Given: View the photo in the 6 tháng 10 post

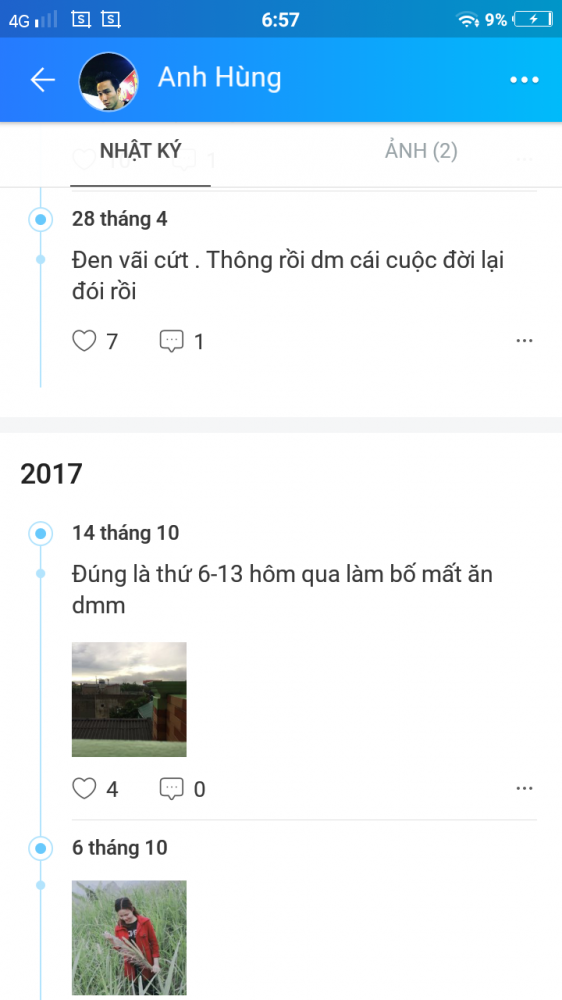Looking at the screenshot, I should pos(129,938).
